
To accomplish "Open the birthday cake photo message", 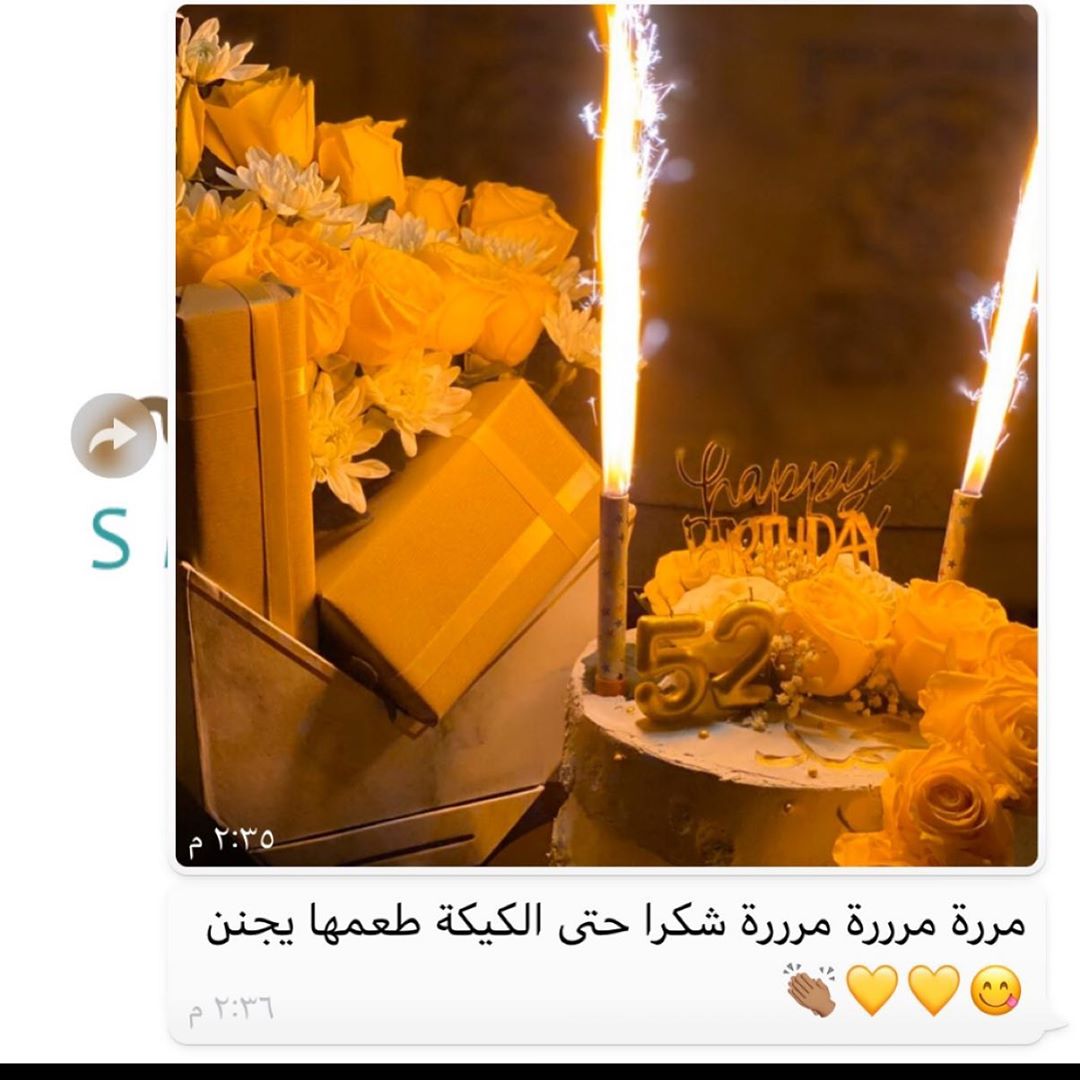I will (606, 436).
